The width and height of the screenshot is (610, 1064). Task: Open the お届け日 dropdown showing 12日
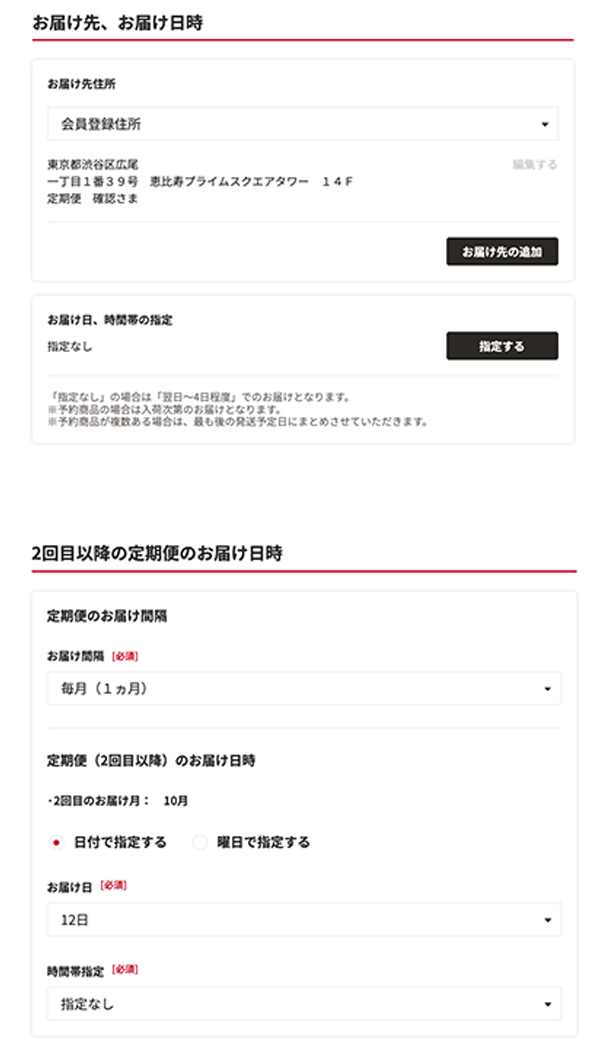click(304, 920)
